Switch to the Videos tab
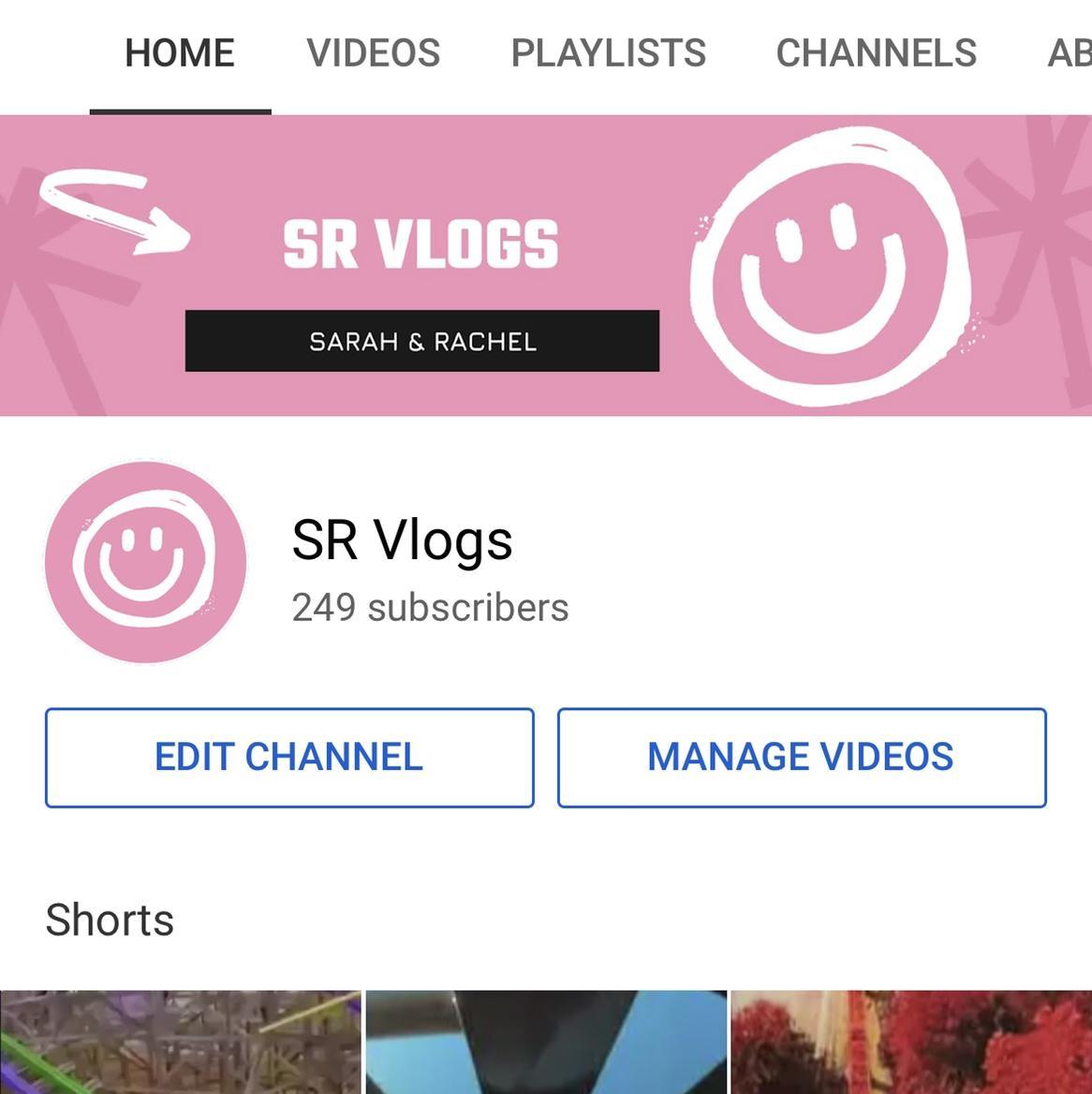Image resolution: width=1092 pixels, height=1094 pixels. tap(373, 53)
